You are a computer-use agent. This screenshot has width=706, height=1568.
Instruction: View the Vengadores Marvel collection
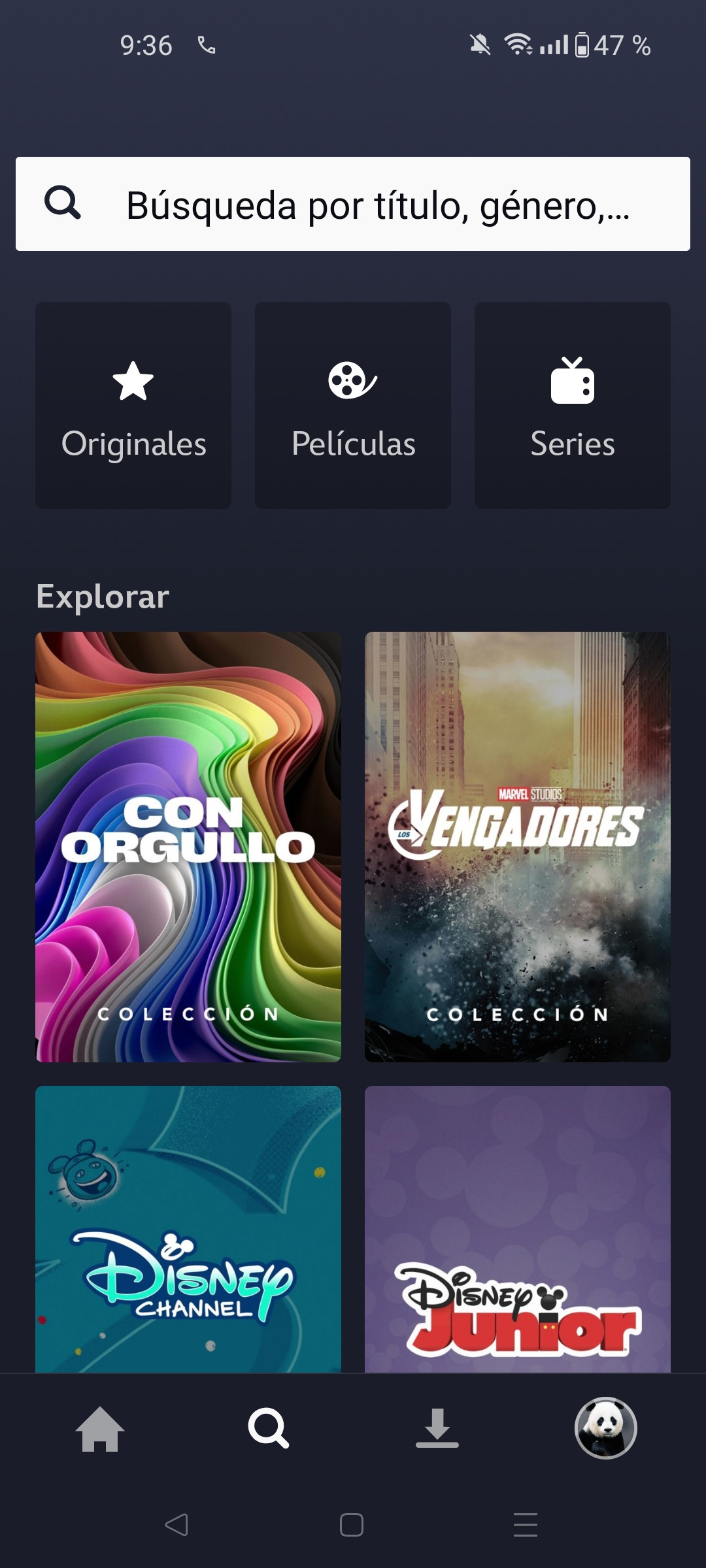[518, 846]
